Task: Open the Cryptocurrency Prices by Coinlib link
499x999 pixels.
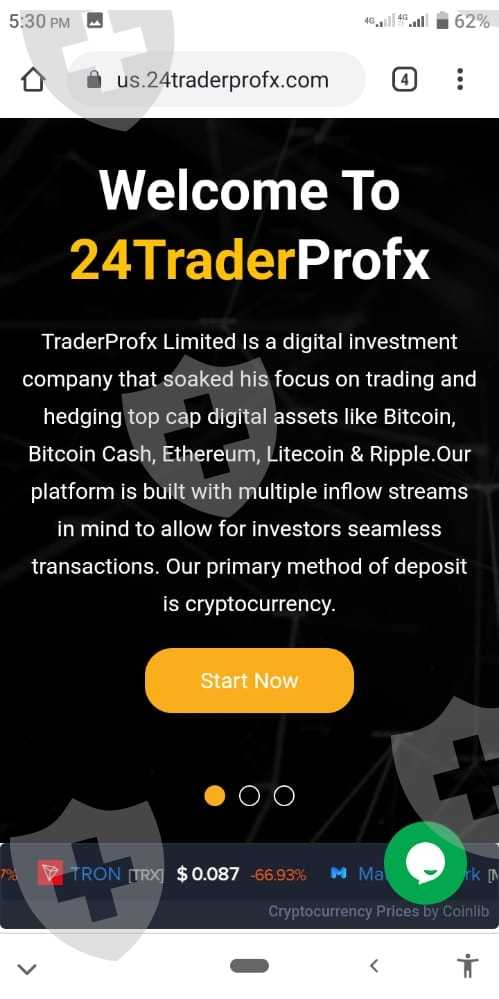Action: coord(379,911)
